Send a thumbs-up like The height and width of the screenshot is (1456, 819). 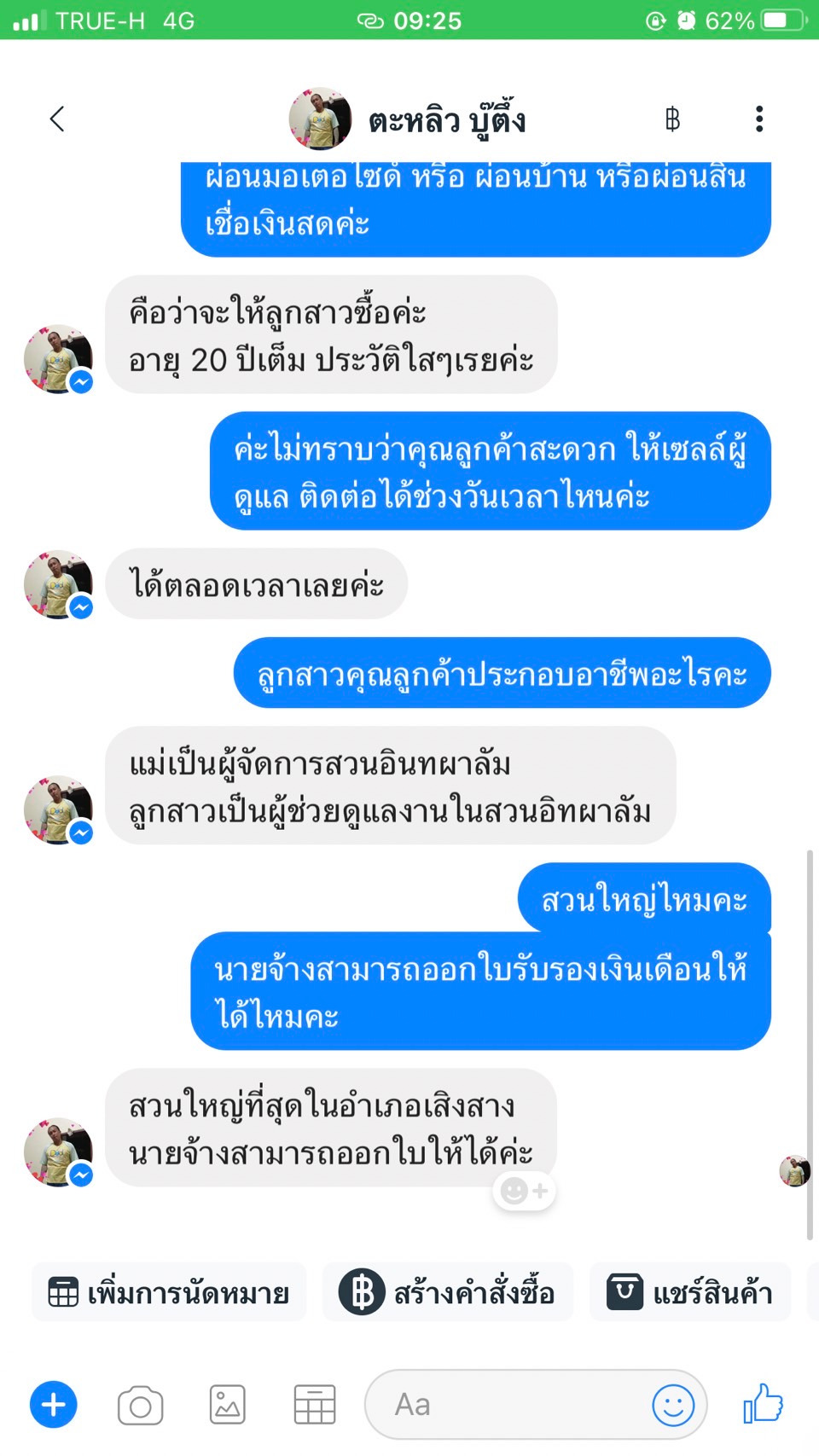(x=763, y=1404)
